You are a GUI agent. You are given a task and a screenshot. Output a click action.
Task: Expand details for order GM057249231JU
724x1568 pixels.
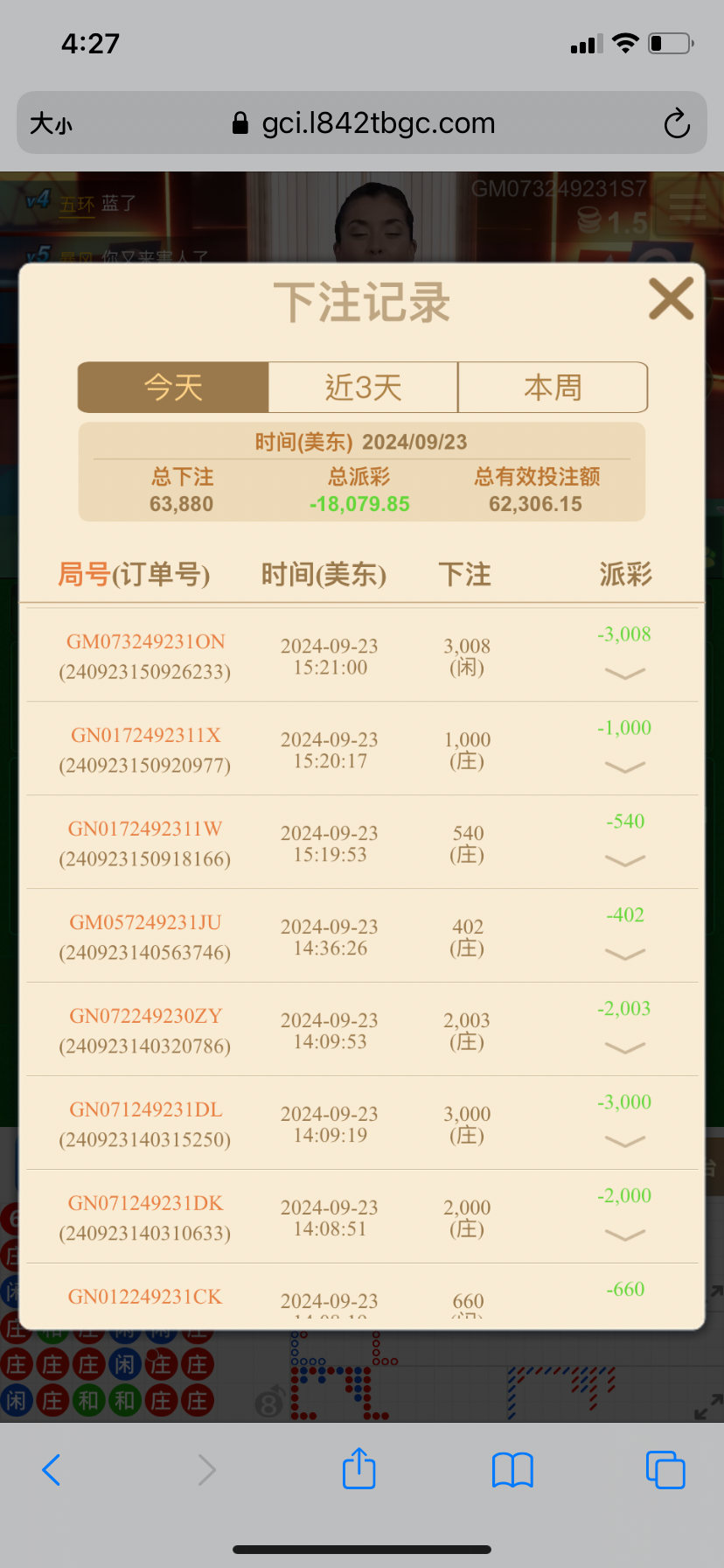(624, 954)
